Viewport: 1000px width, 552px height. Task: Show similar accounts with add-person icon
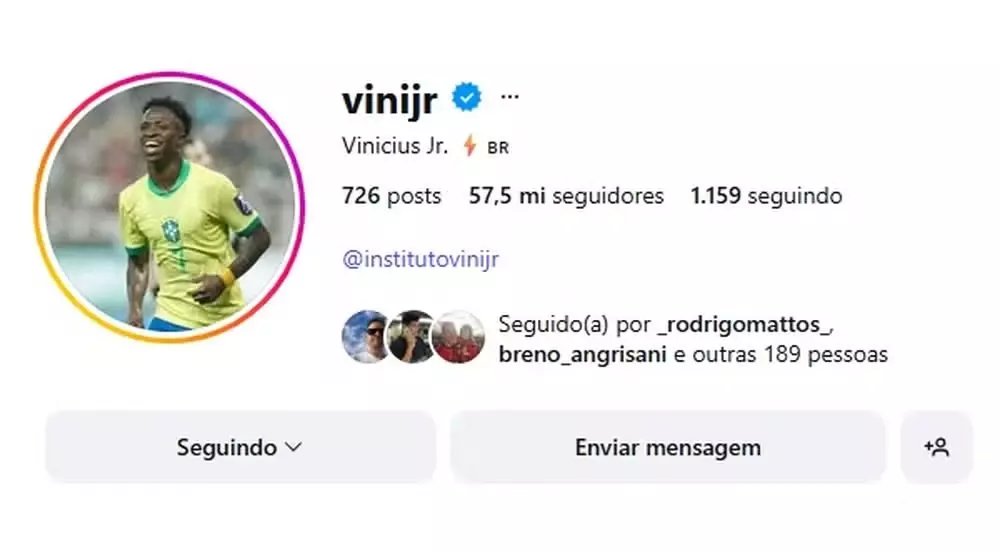(x=936, y=447)
